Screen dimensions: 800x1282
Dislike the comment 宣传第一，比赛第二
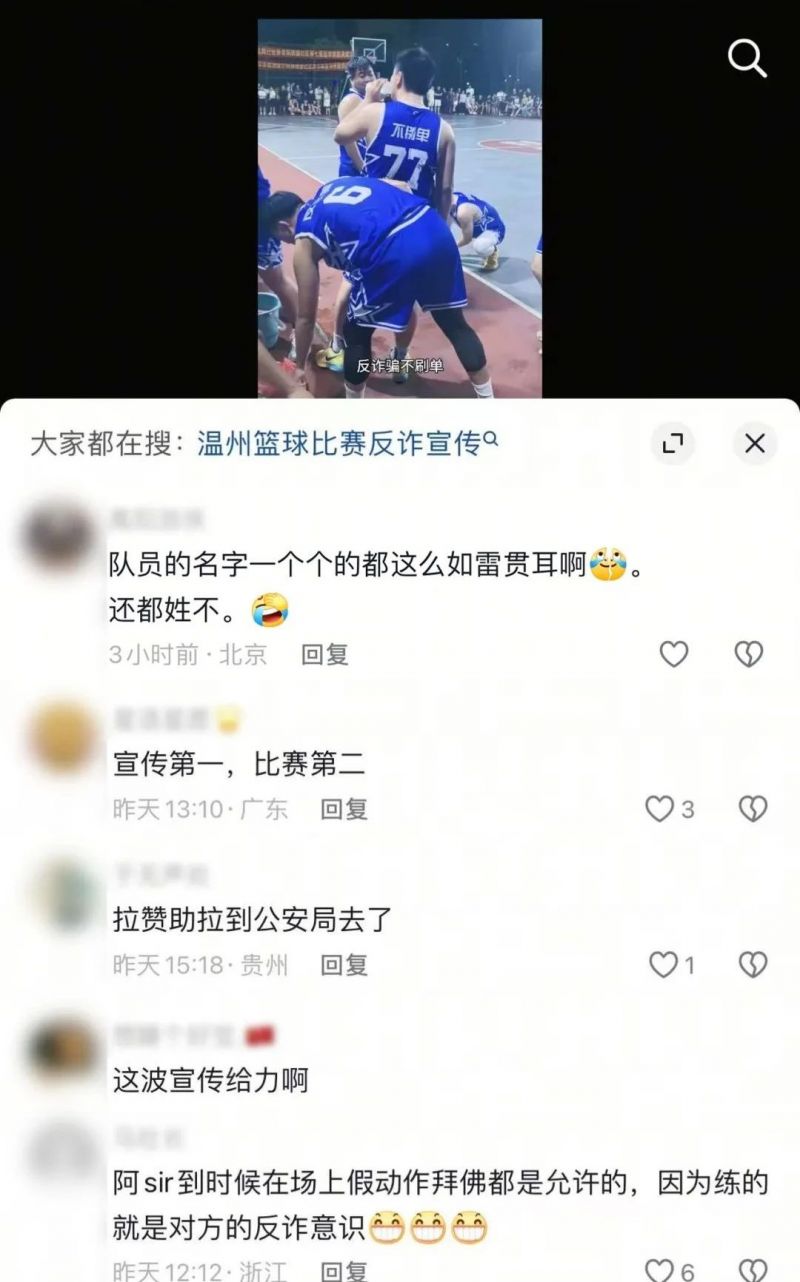pyautogui.click(x=752, y=809)
